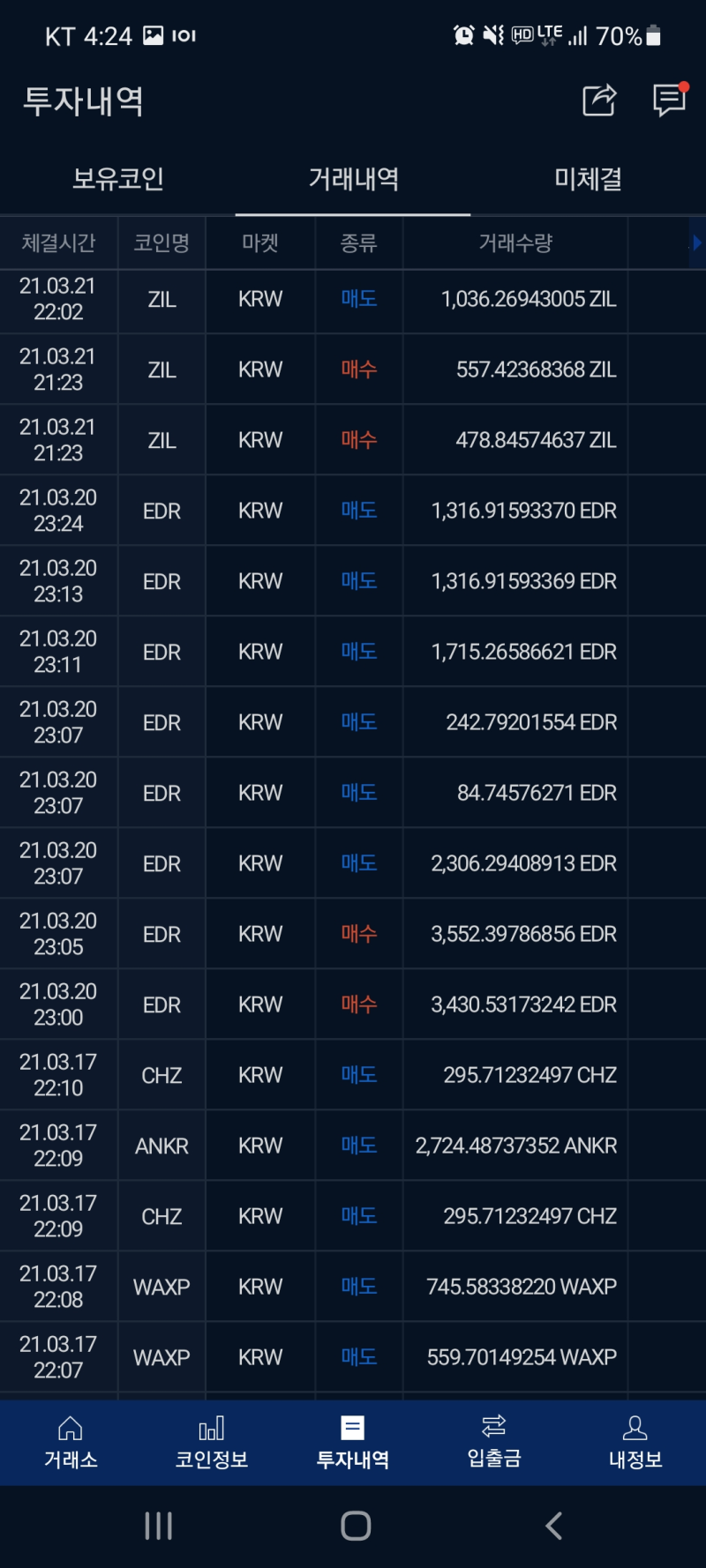Go to the 거래소 section
This screenshot has width=706, height=1568.
point(71,1443)
